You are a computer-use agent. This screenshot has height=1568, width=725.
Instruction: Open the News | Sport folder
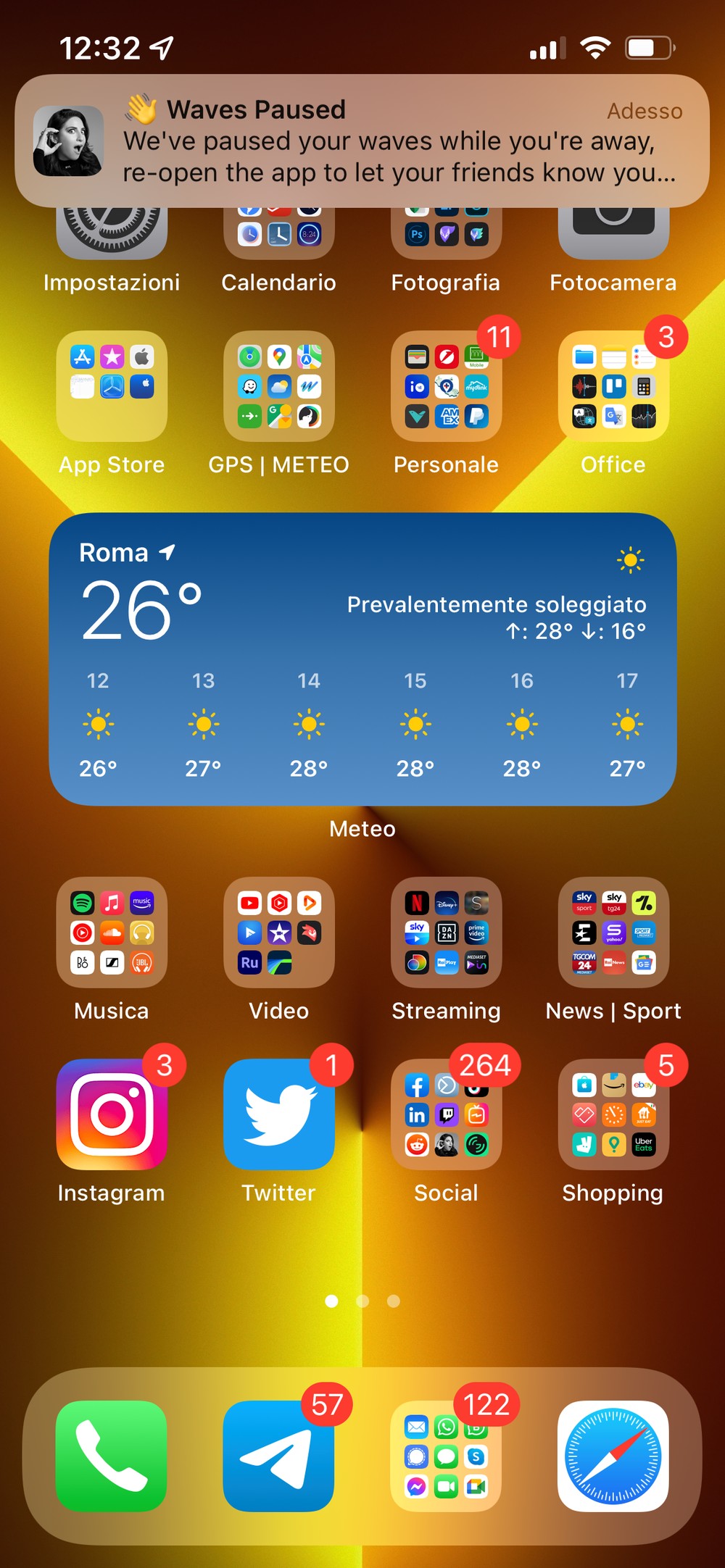[x=613, y=933]
